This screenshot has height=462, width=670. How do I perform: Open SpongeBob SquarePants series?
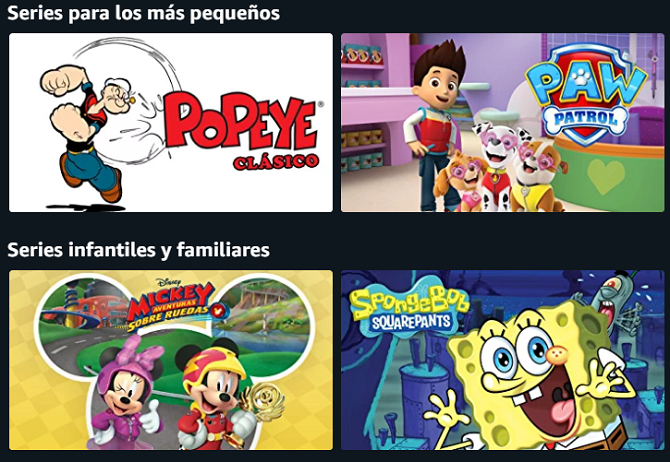[x=502, y=359]
